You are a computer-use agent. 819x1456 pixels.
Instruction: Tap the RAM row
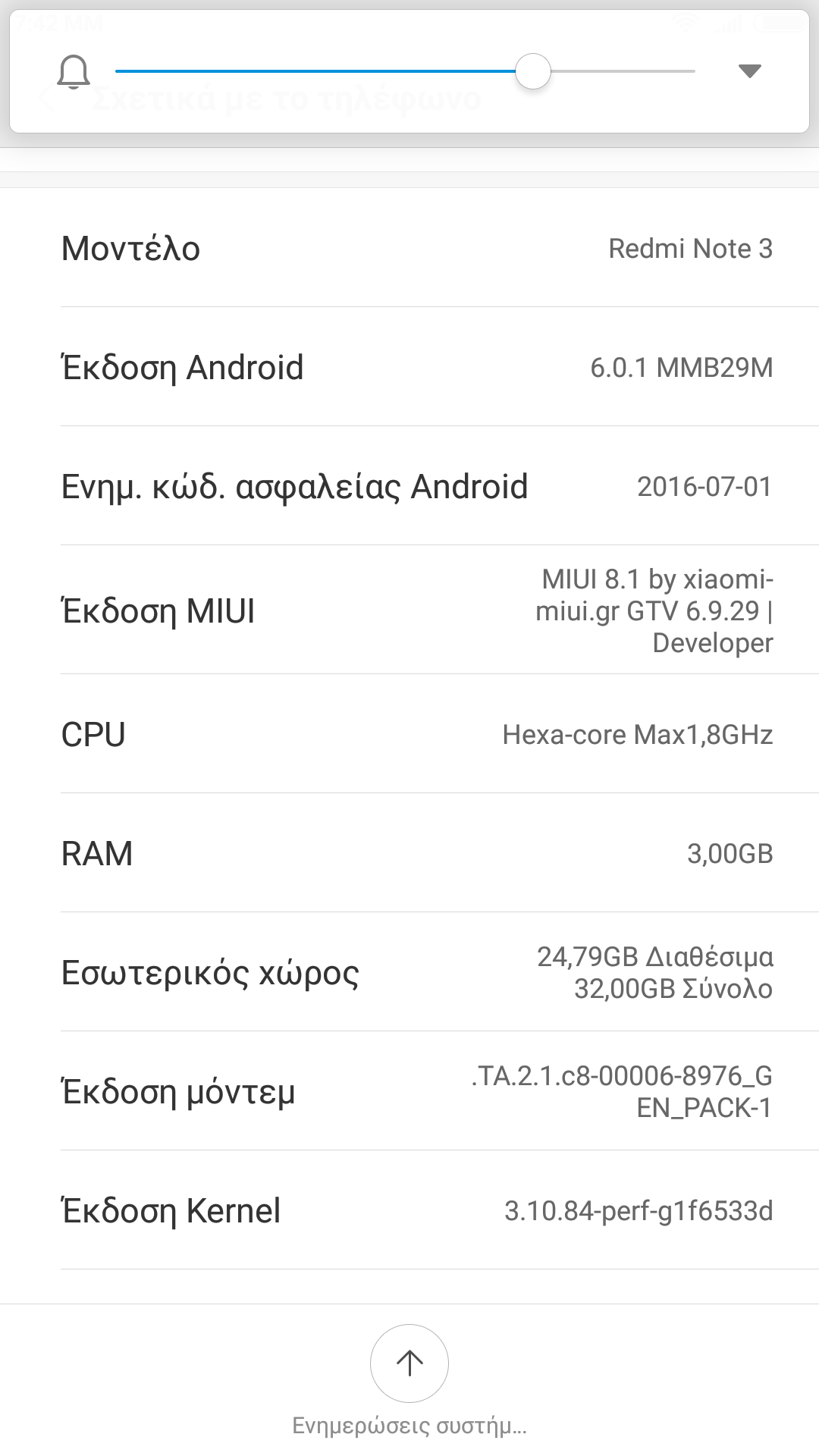tap(409, 853)
